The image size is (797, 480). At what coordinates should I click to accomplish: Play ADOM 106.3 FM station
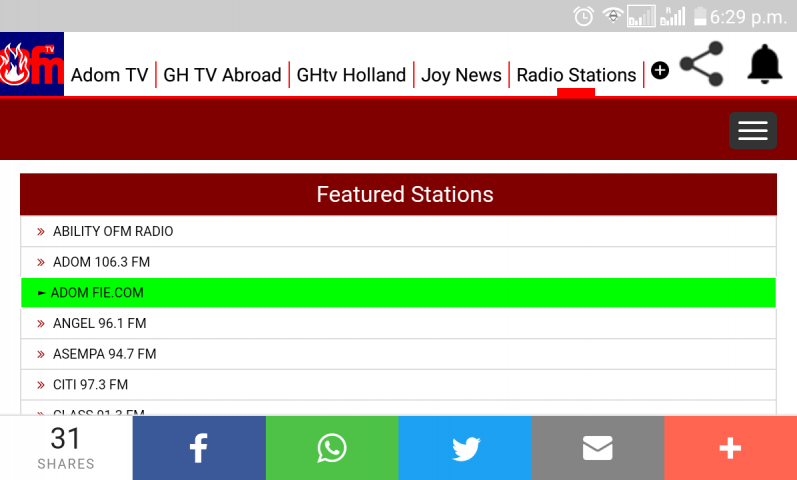point(101,262)
